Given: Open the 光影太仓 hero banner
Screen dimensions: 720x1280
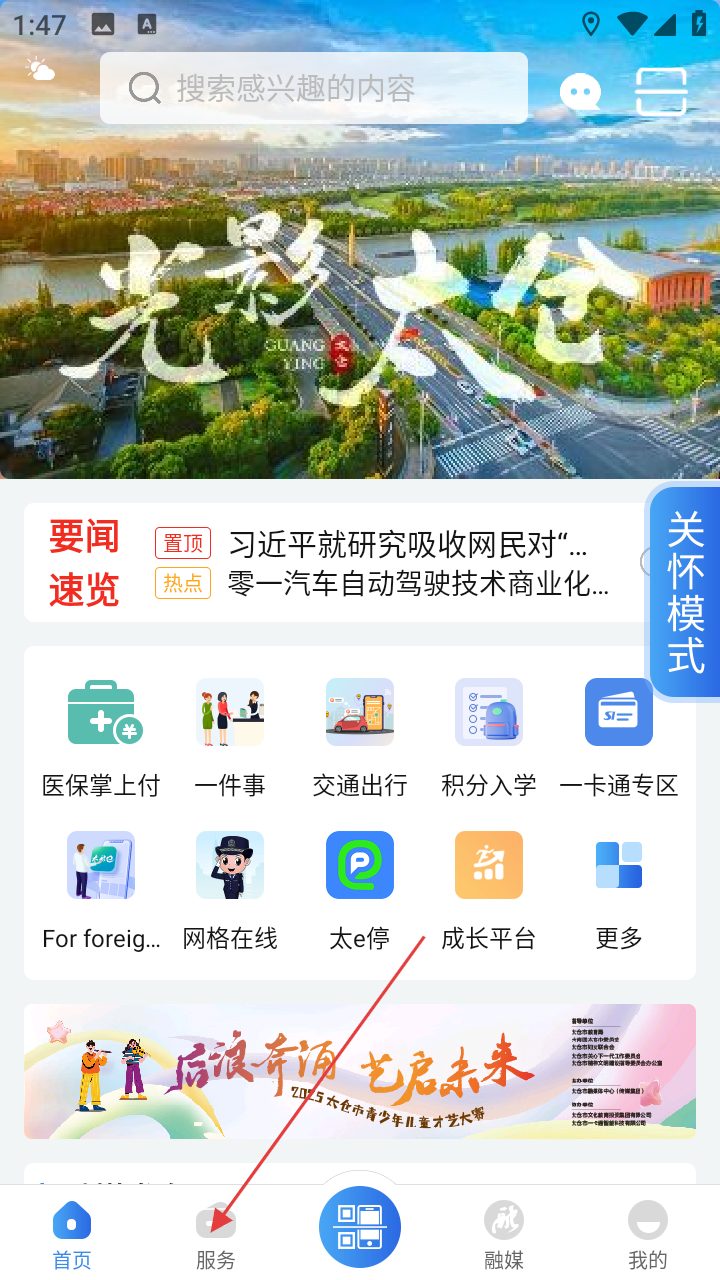Looking at the screenshot, I should (360, 300).
